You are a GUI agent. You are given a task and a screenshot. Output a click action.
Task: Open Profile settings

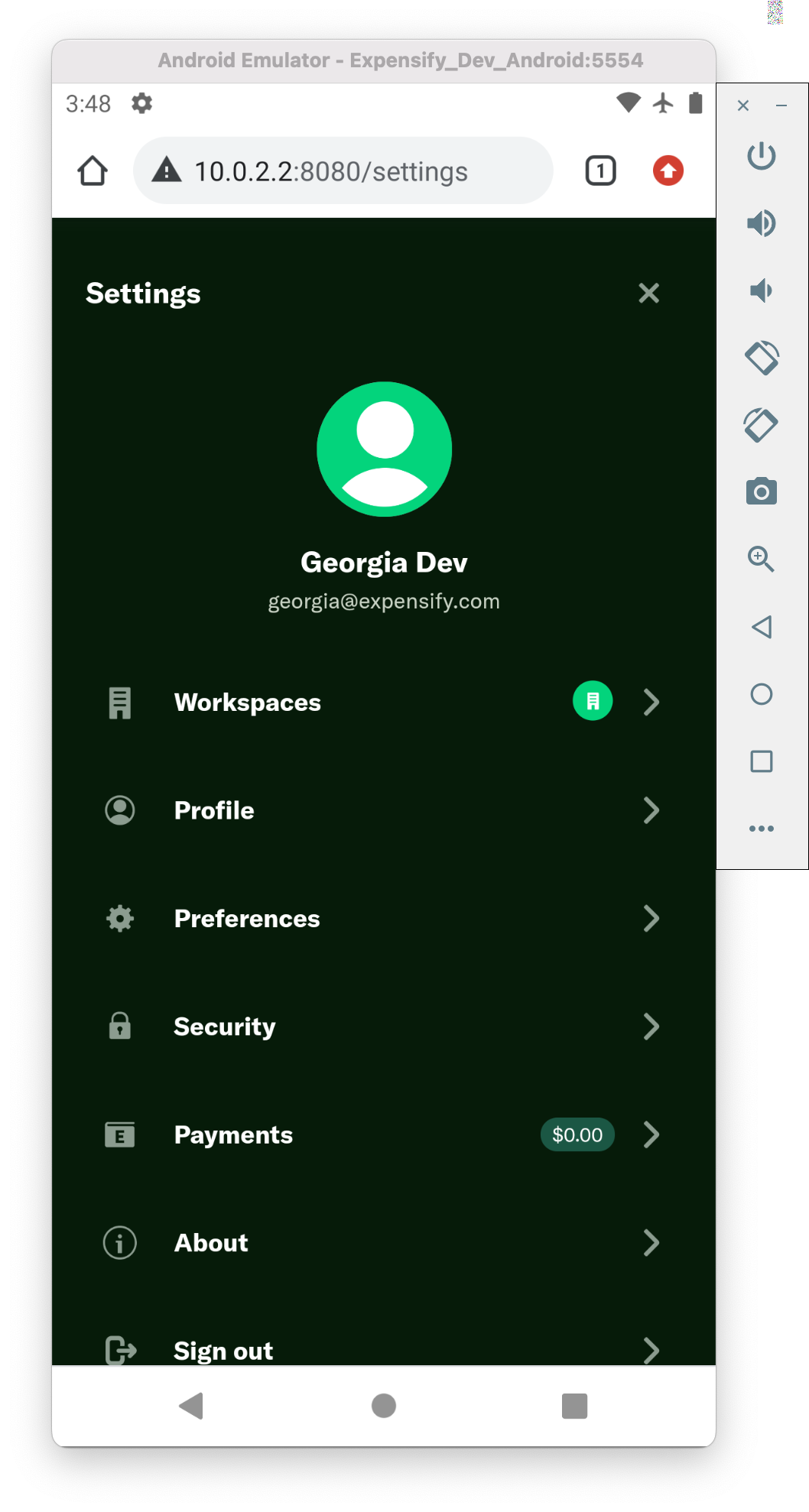coord(382,810)
